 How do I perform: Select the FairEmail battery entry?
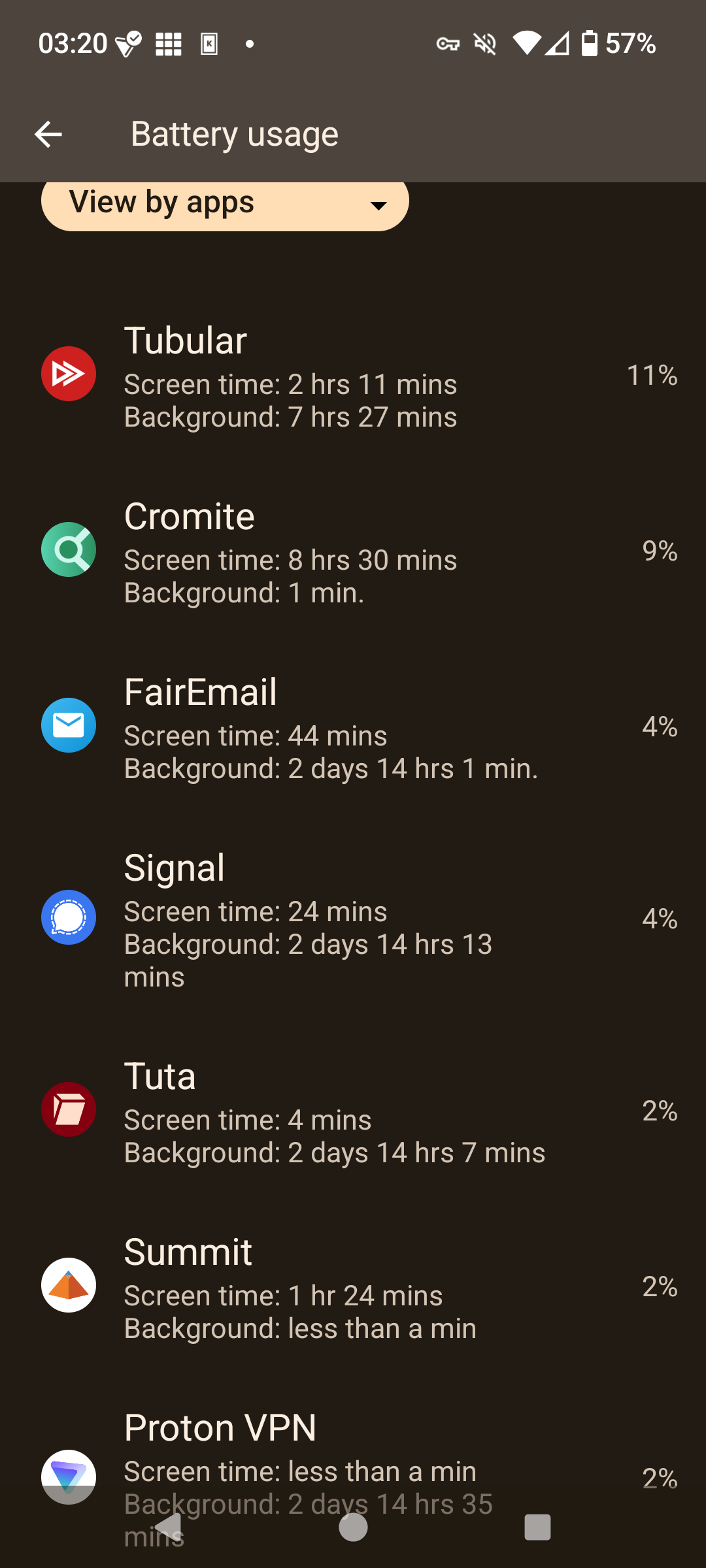pyautogui.click(x=353, y=727)
